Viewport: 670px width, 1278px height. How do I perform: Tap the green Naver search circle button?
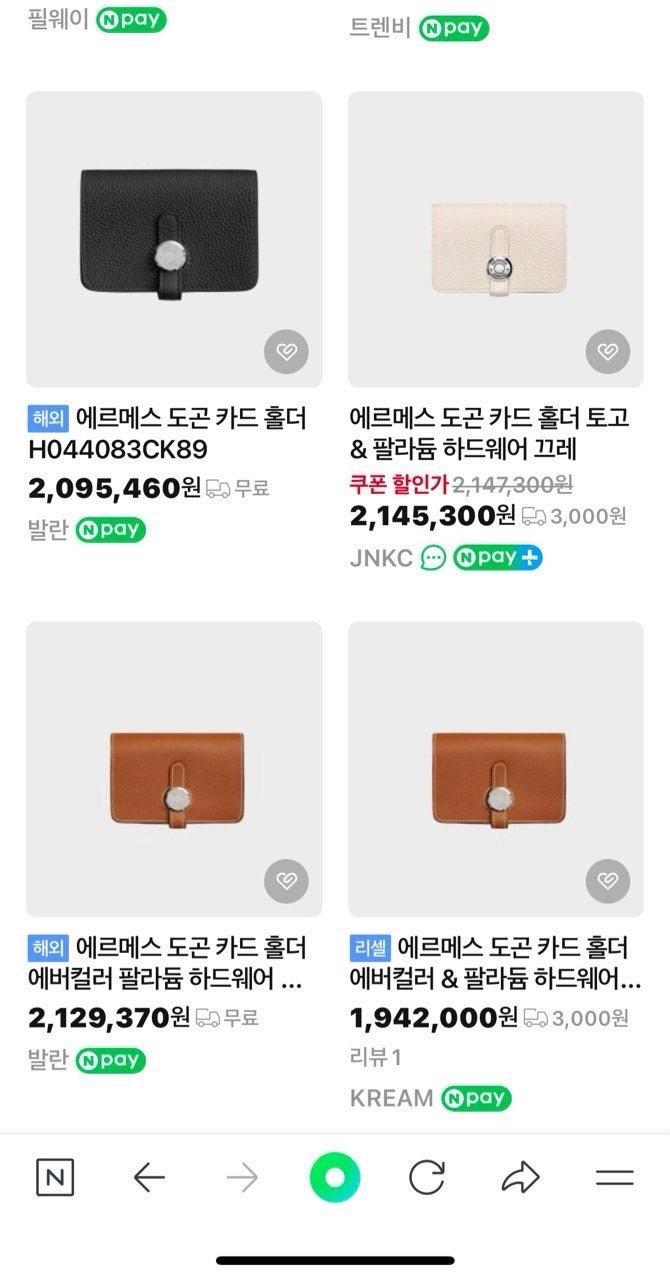tap(334, 1178)
